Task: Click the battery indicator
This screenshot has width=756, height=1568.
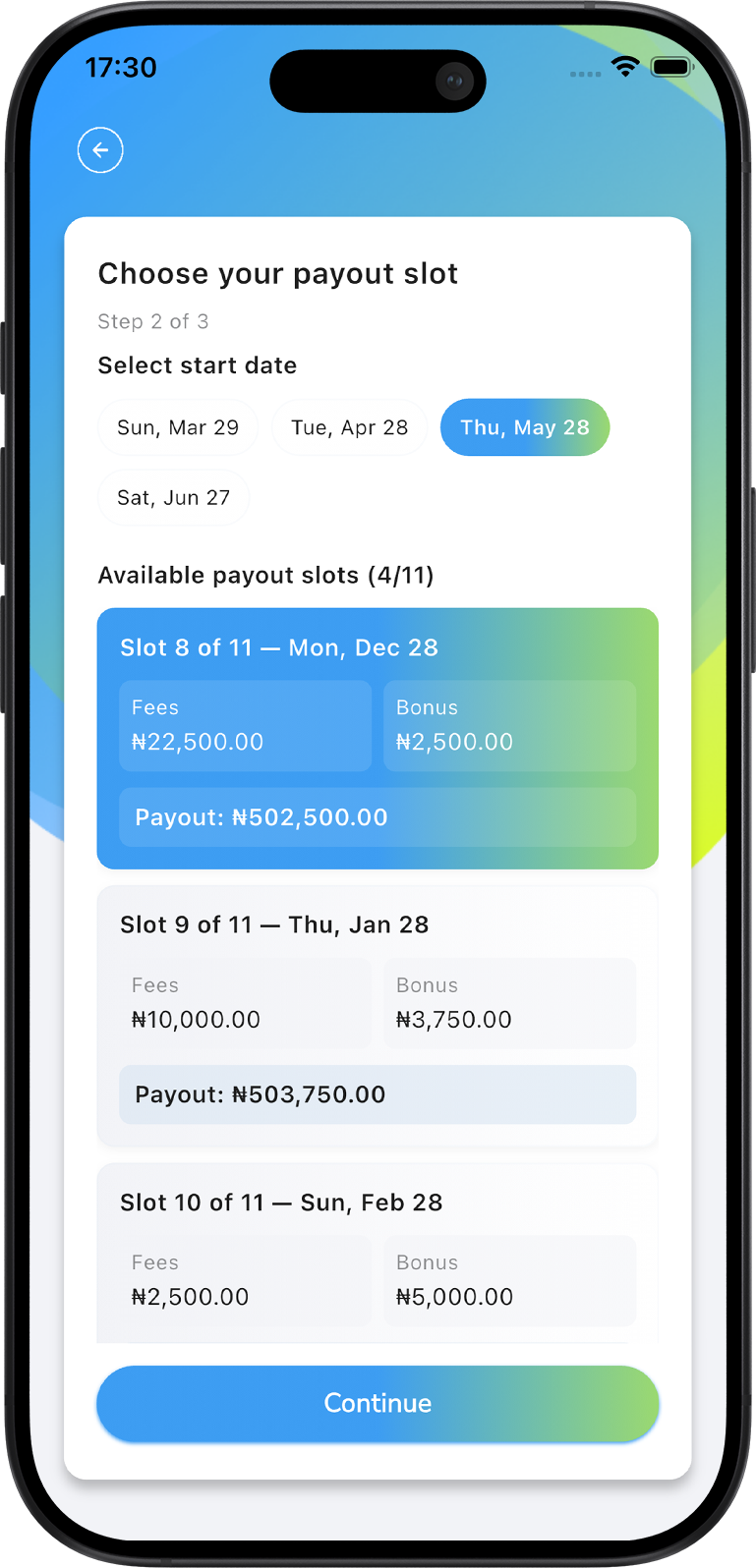Action: pos(672,67)
